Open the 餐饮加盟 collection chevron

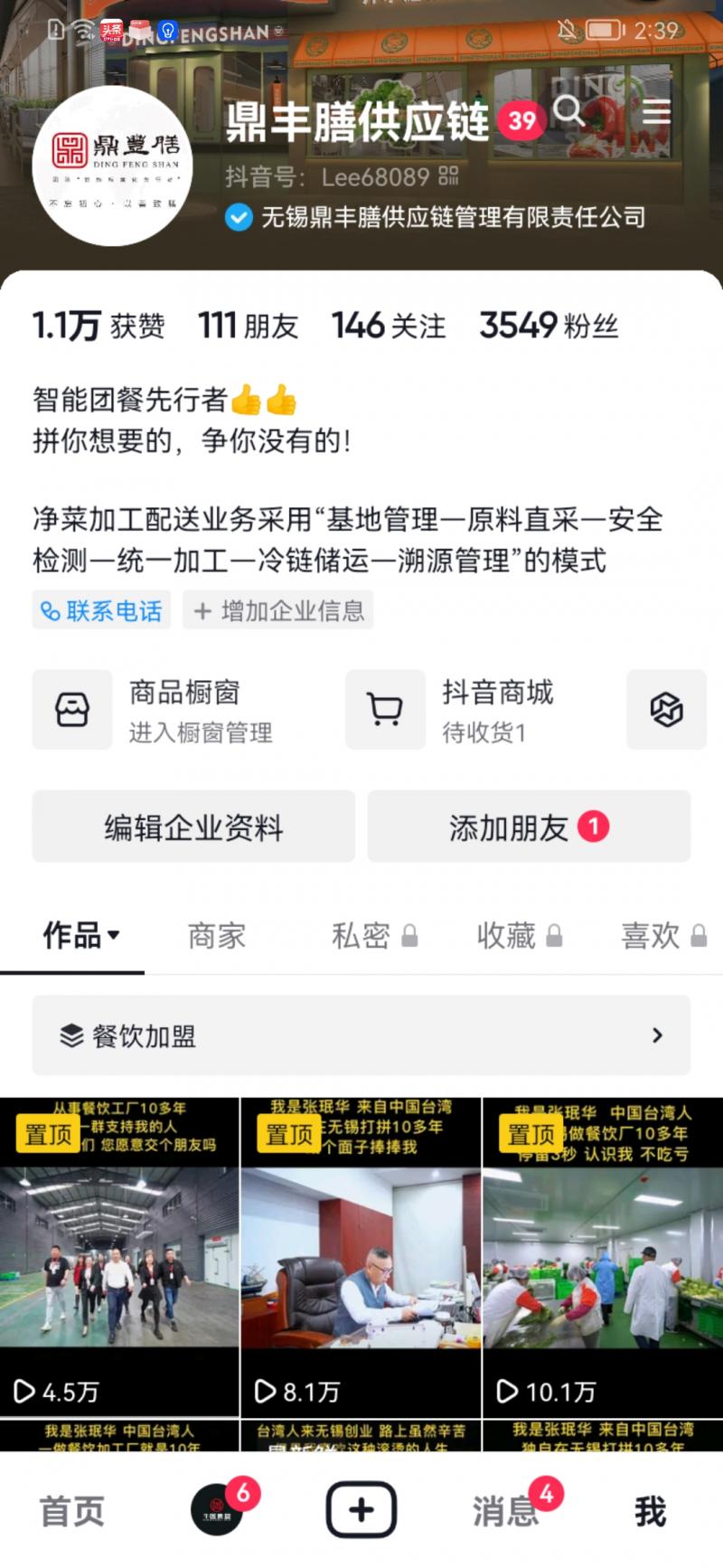[657, 1034]
